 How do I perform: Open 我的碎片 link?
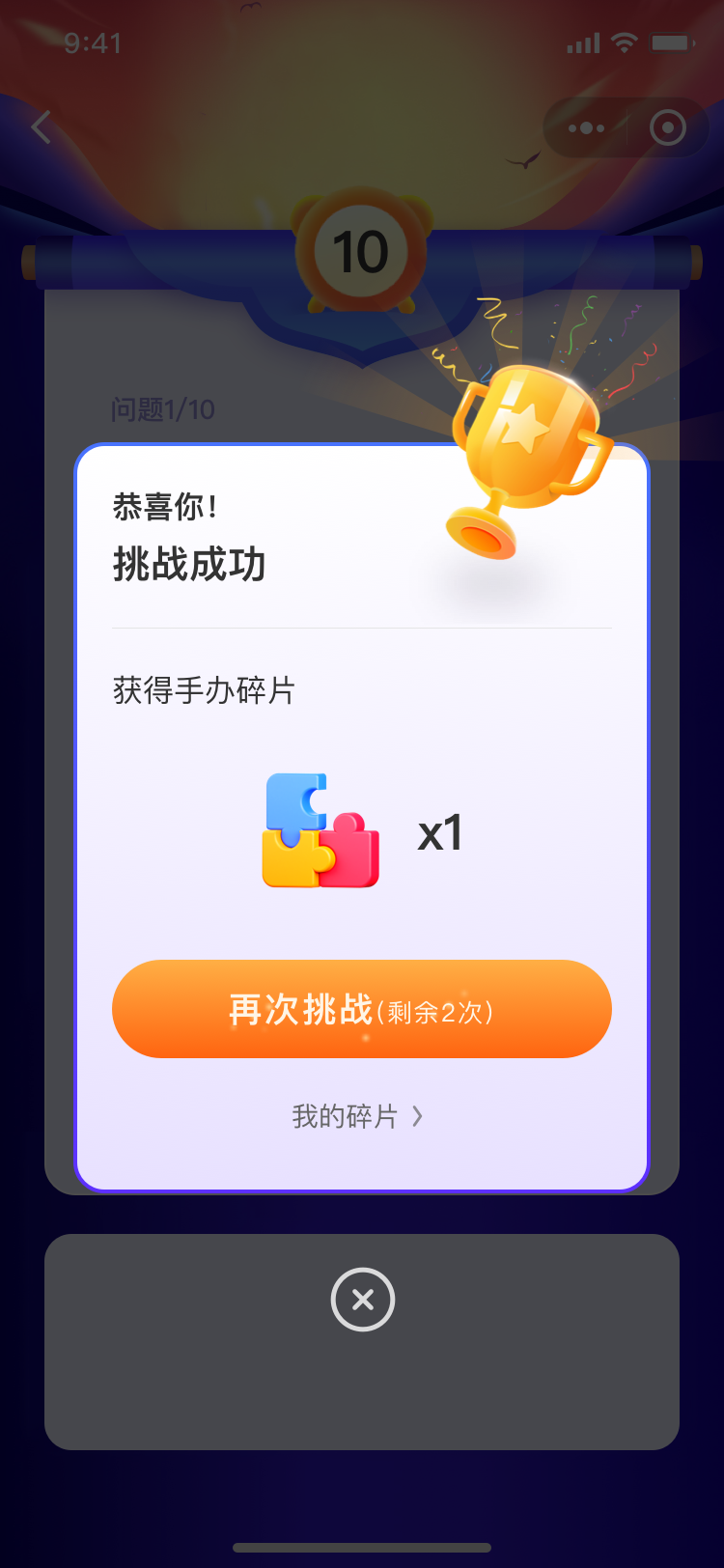[x=357, y=1117]
